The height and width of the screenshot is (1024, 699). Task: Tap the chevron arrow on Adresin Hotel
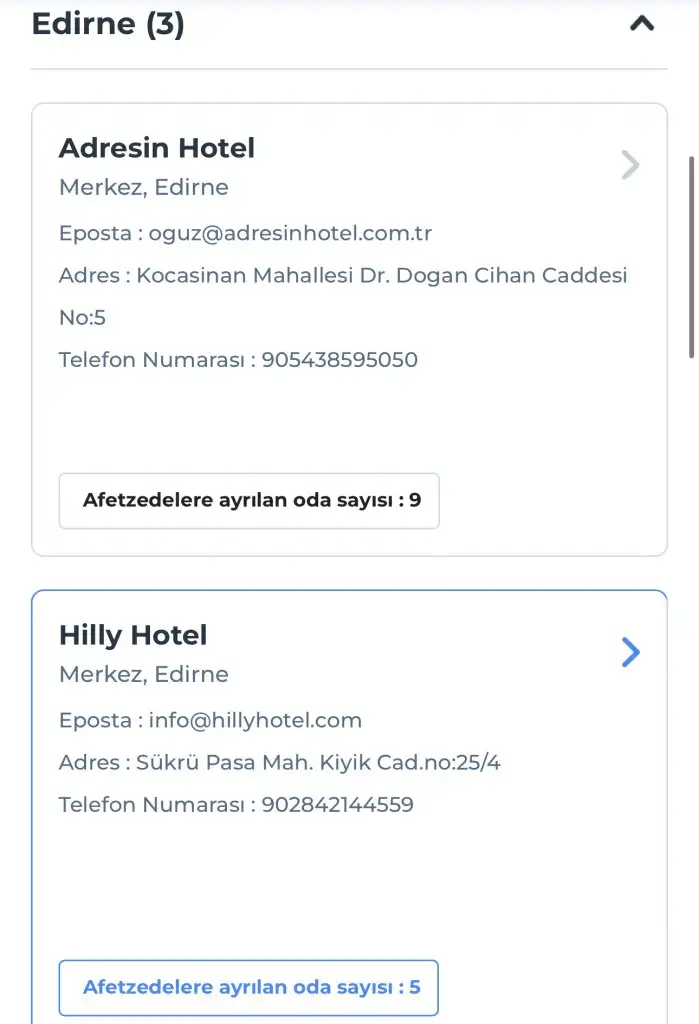tap(630, 165)
